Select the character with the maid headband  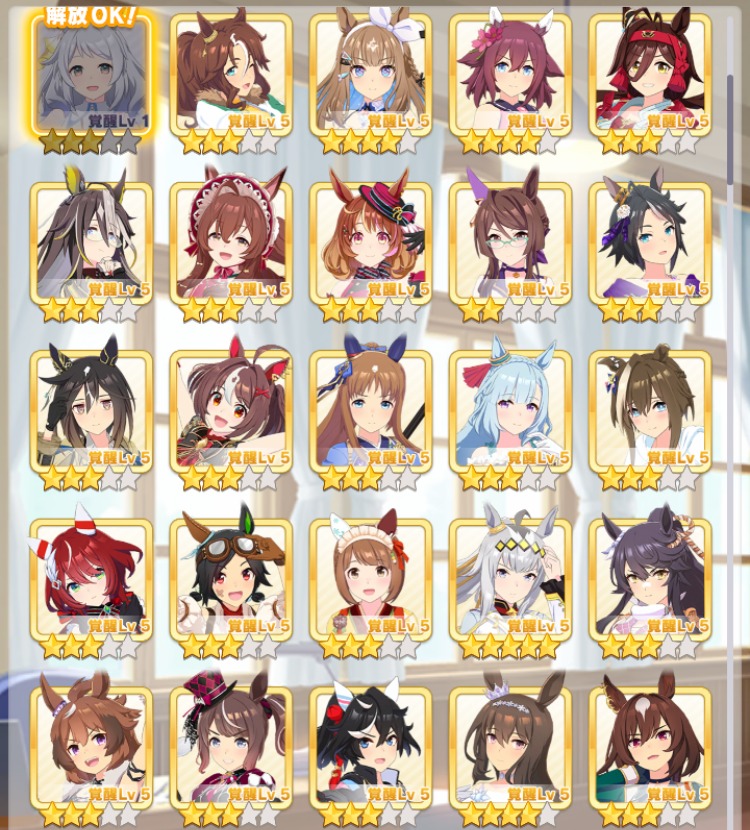point(370,578)
